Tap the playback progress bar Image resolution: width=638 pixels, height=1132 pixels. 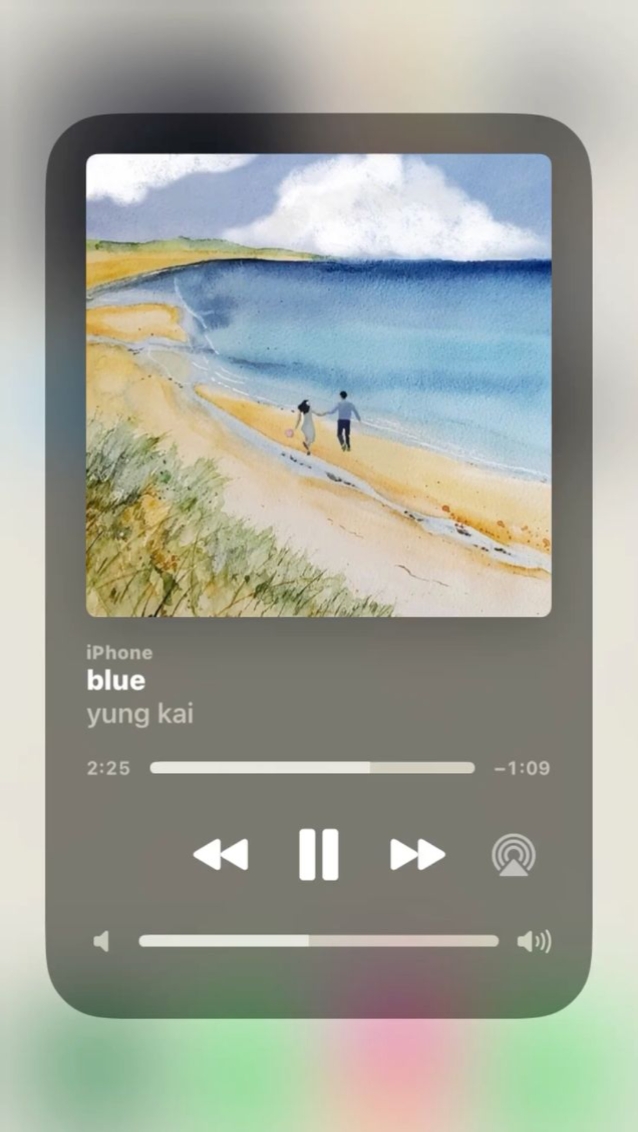[x=313, y=767]
